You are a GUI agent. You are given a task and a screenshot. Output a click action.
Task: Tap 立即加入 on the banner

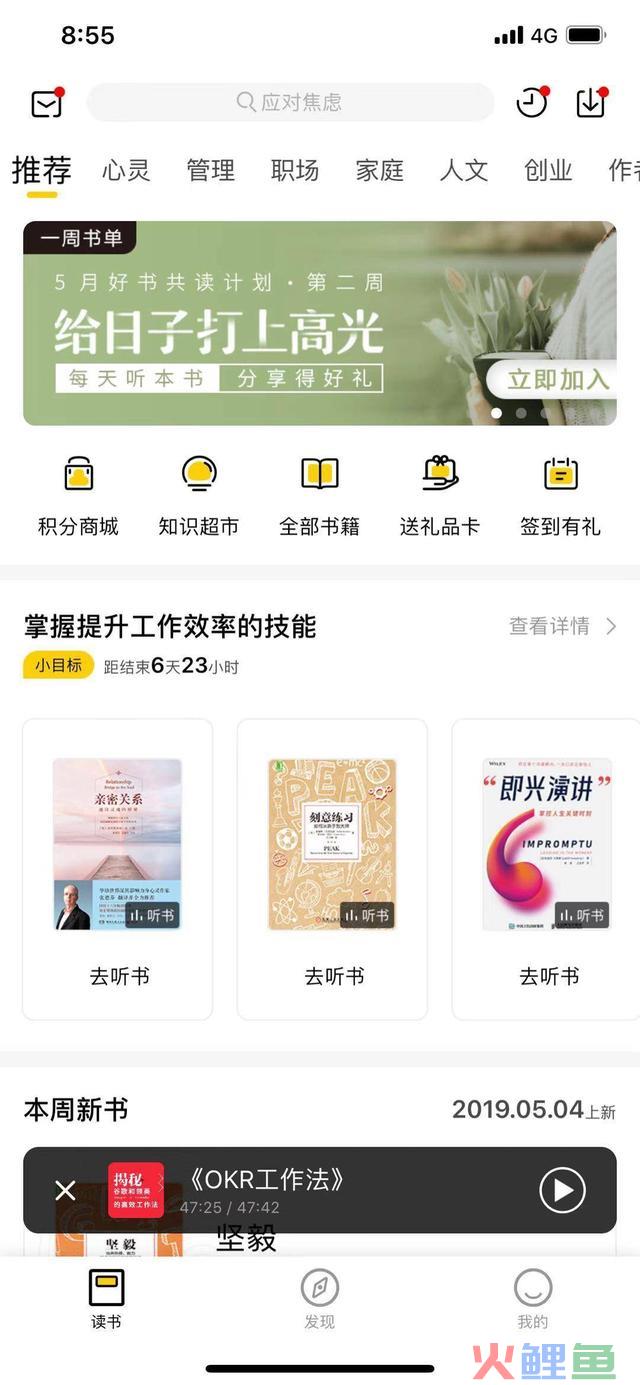coord(556,379)
